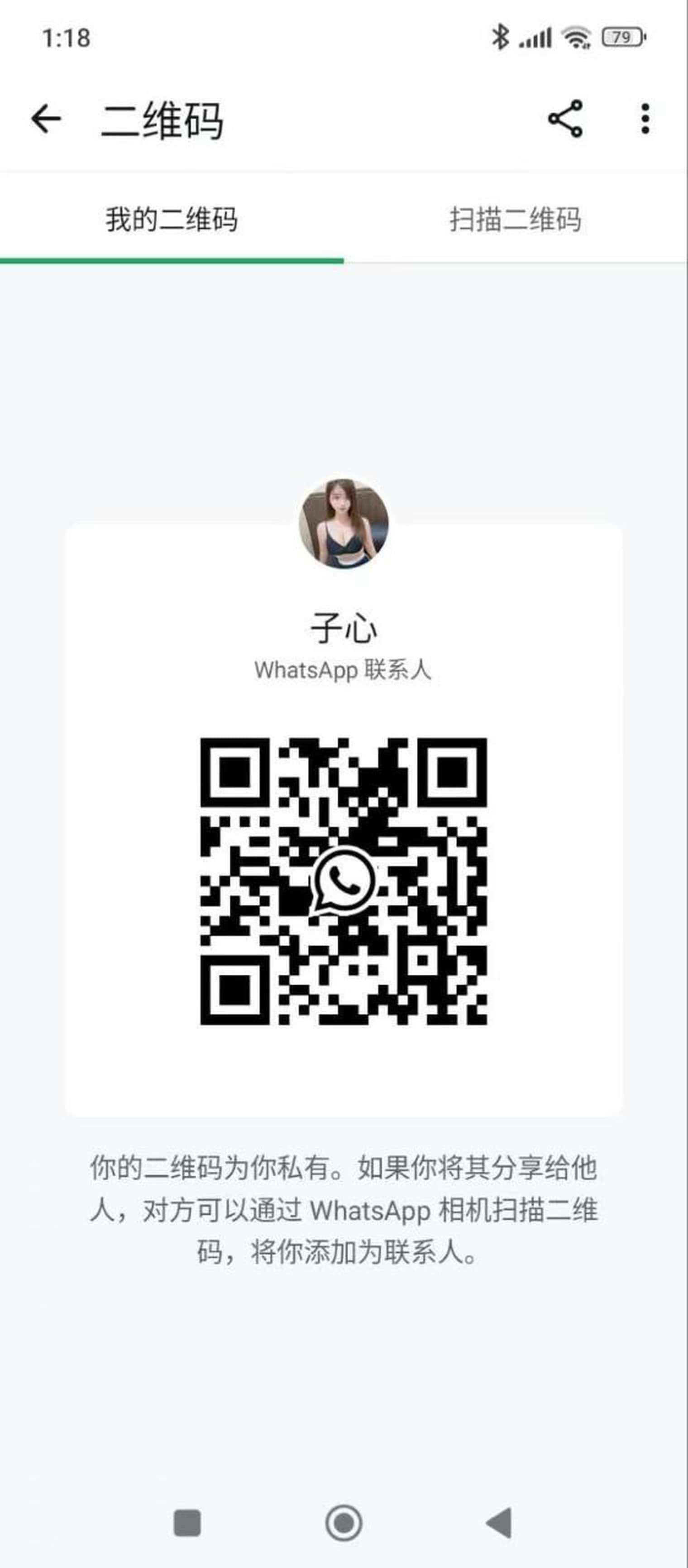Open the three-dot overflow menu

pyautogui.click(x=645, y=119)
